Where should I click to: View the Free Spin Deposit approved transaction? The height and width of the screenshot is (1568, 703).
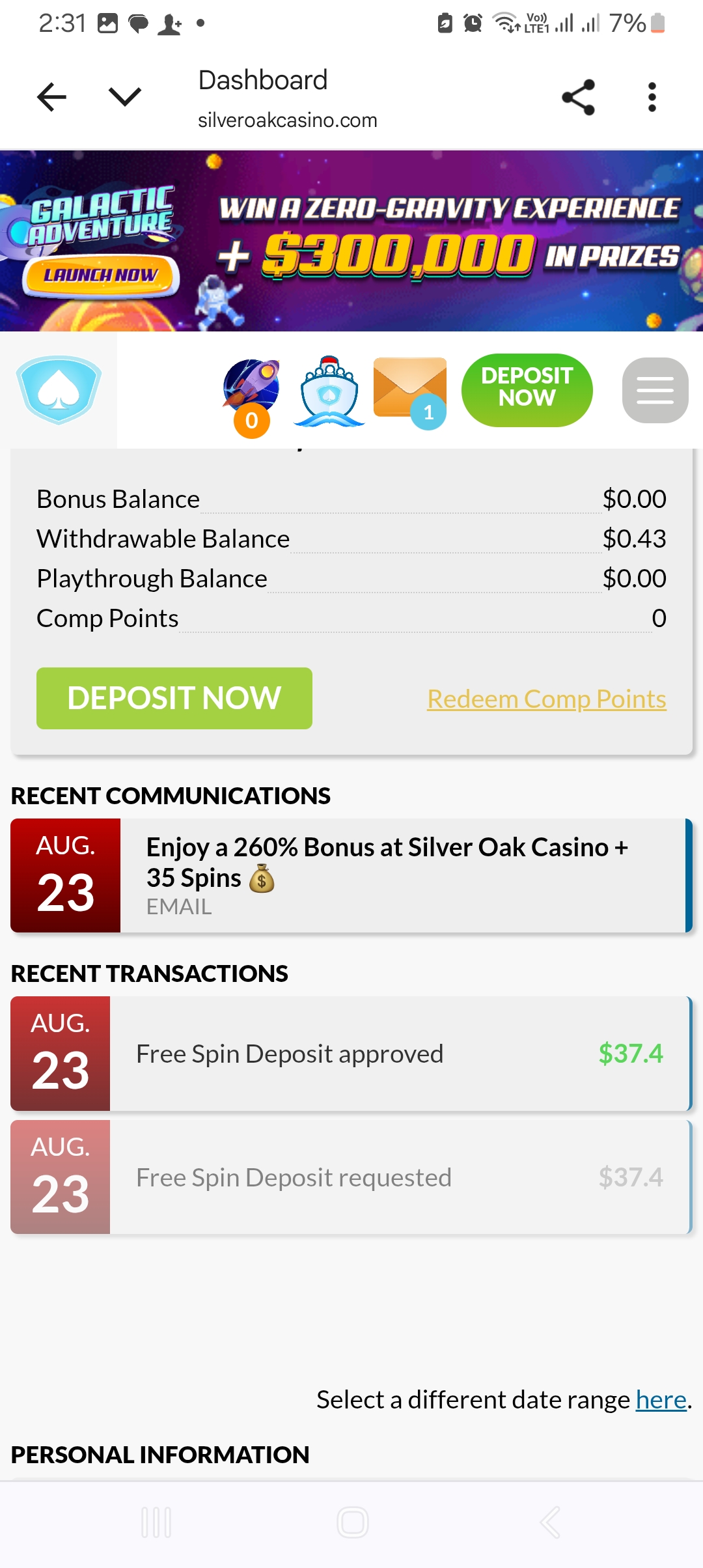pyautogui.click(x=351, y=1054)
